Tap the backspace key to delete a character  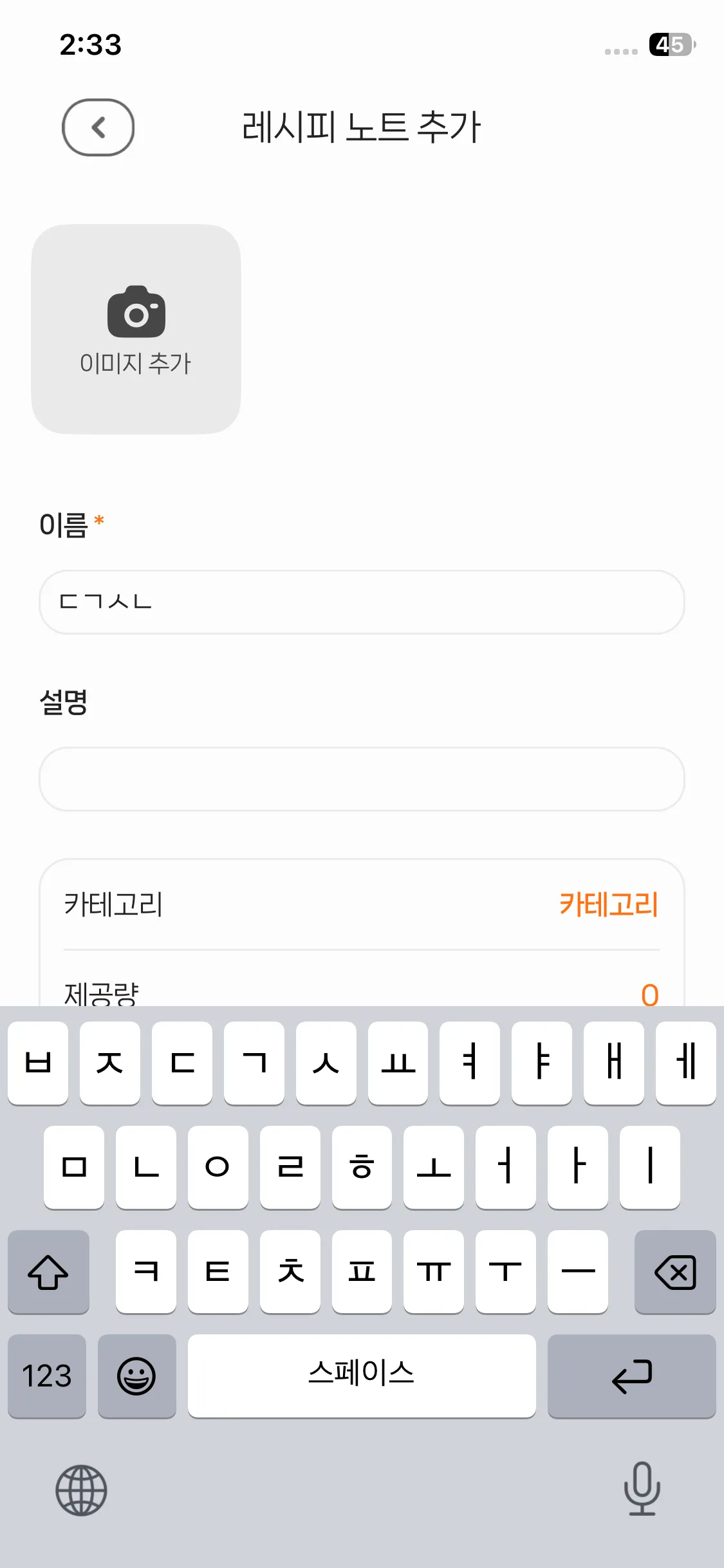pos(675,1273)
